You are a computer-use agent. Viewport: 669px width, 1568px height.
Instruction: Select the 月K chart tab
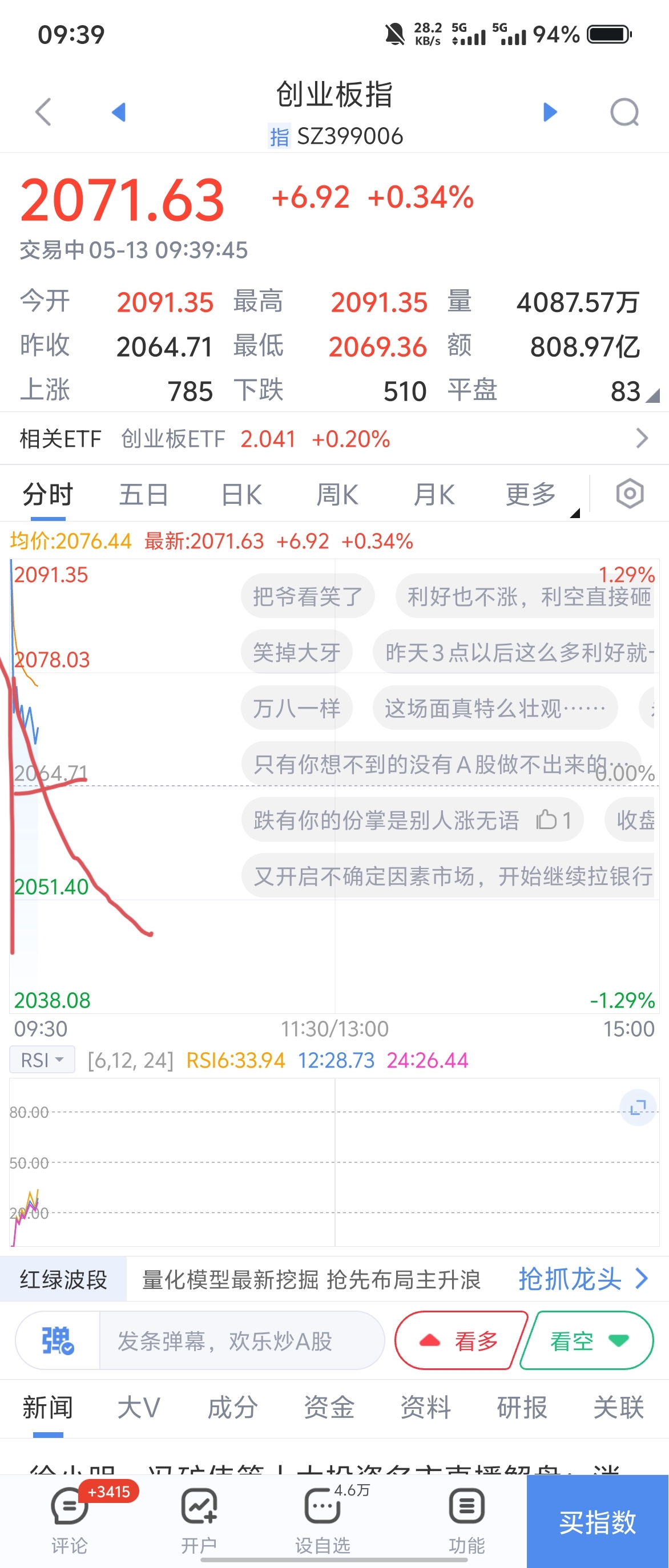point(434,494)
